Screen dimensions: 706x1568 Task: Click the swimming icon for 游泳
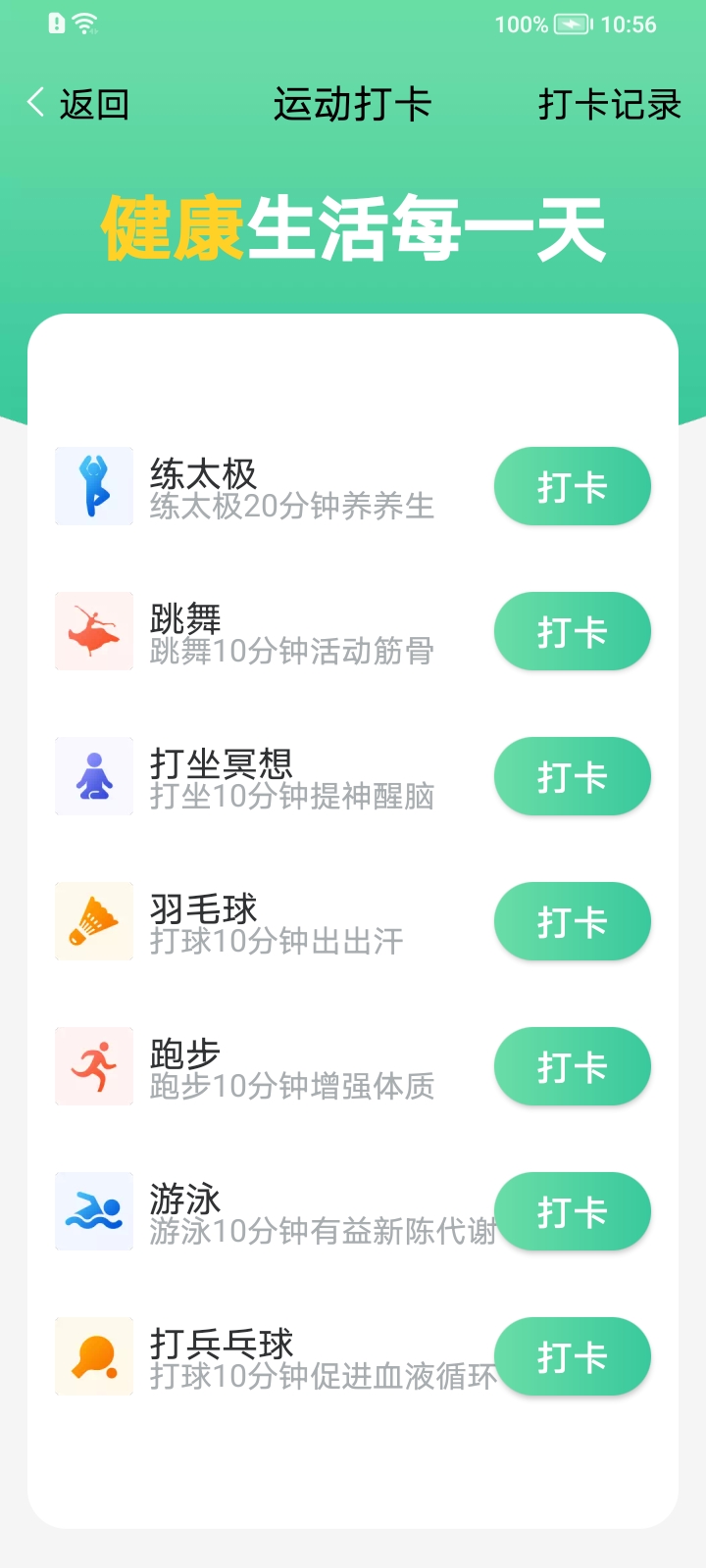[x=94, y=1211]
